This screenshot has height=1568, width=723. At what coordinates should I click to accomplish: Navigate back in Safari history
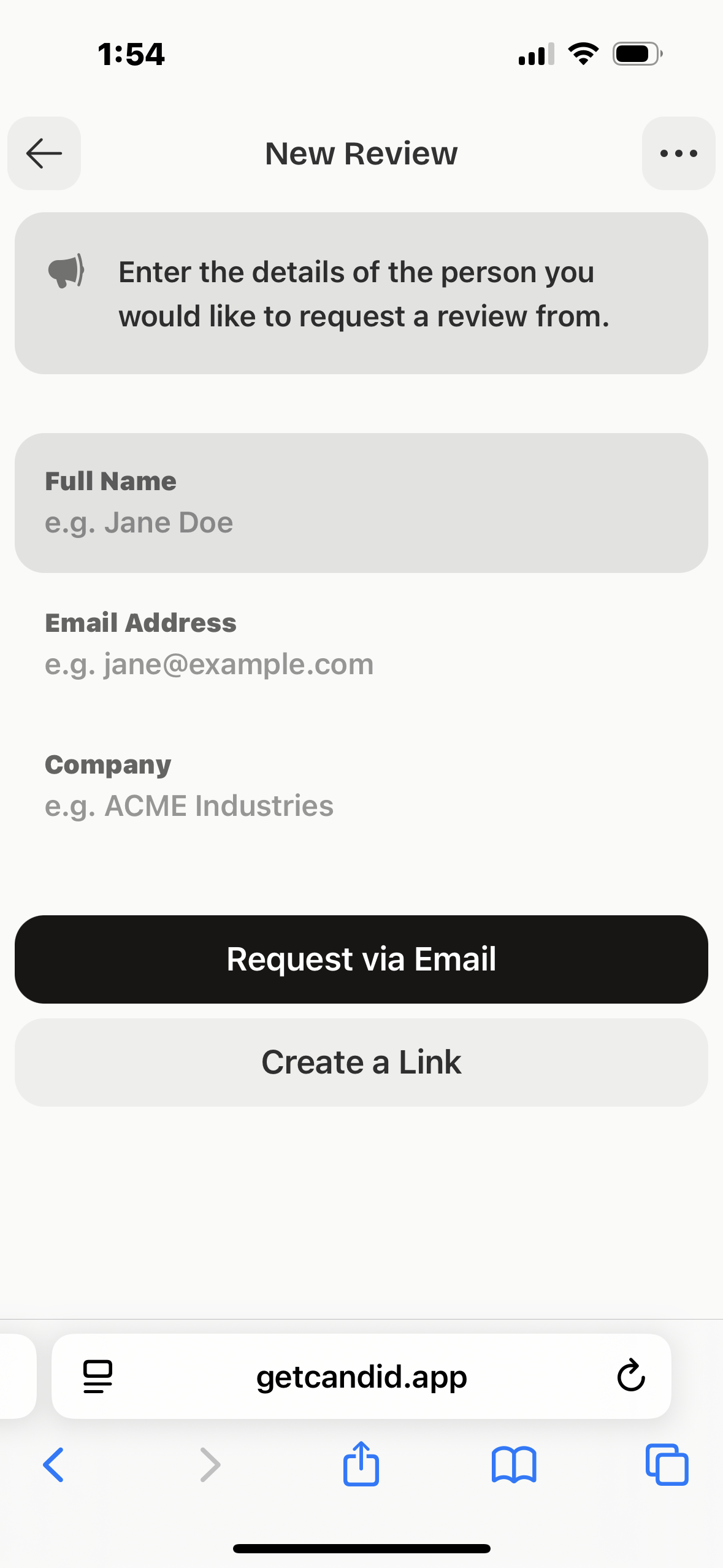54,1465
